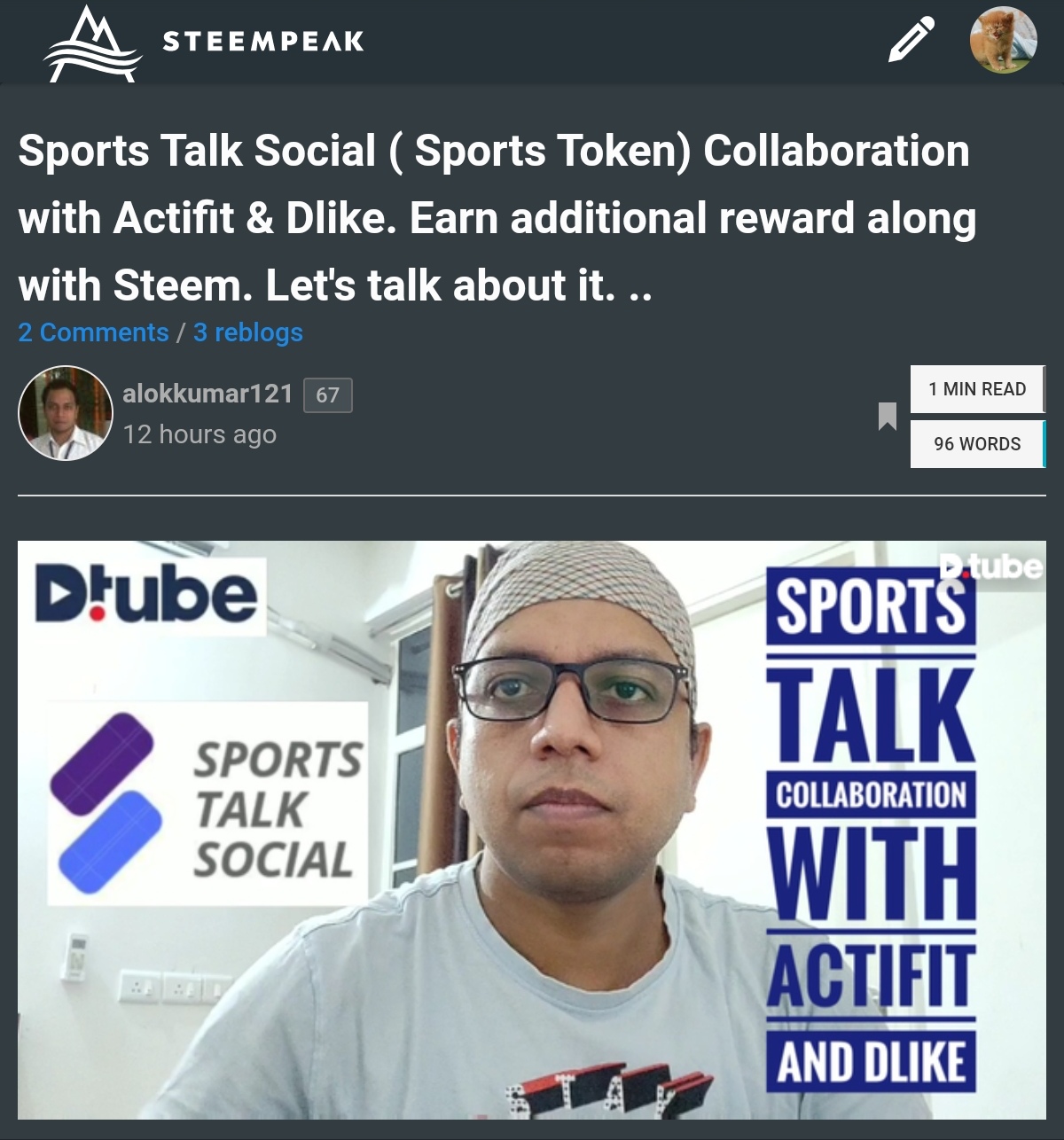Screen dimensions: 1064x1140
Task: Compose a new post with the pencil icon
Action: click(911, 41)
